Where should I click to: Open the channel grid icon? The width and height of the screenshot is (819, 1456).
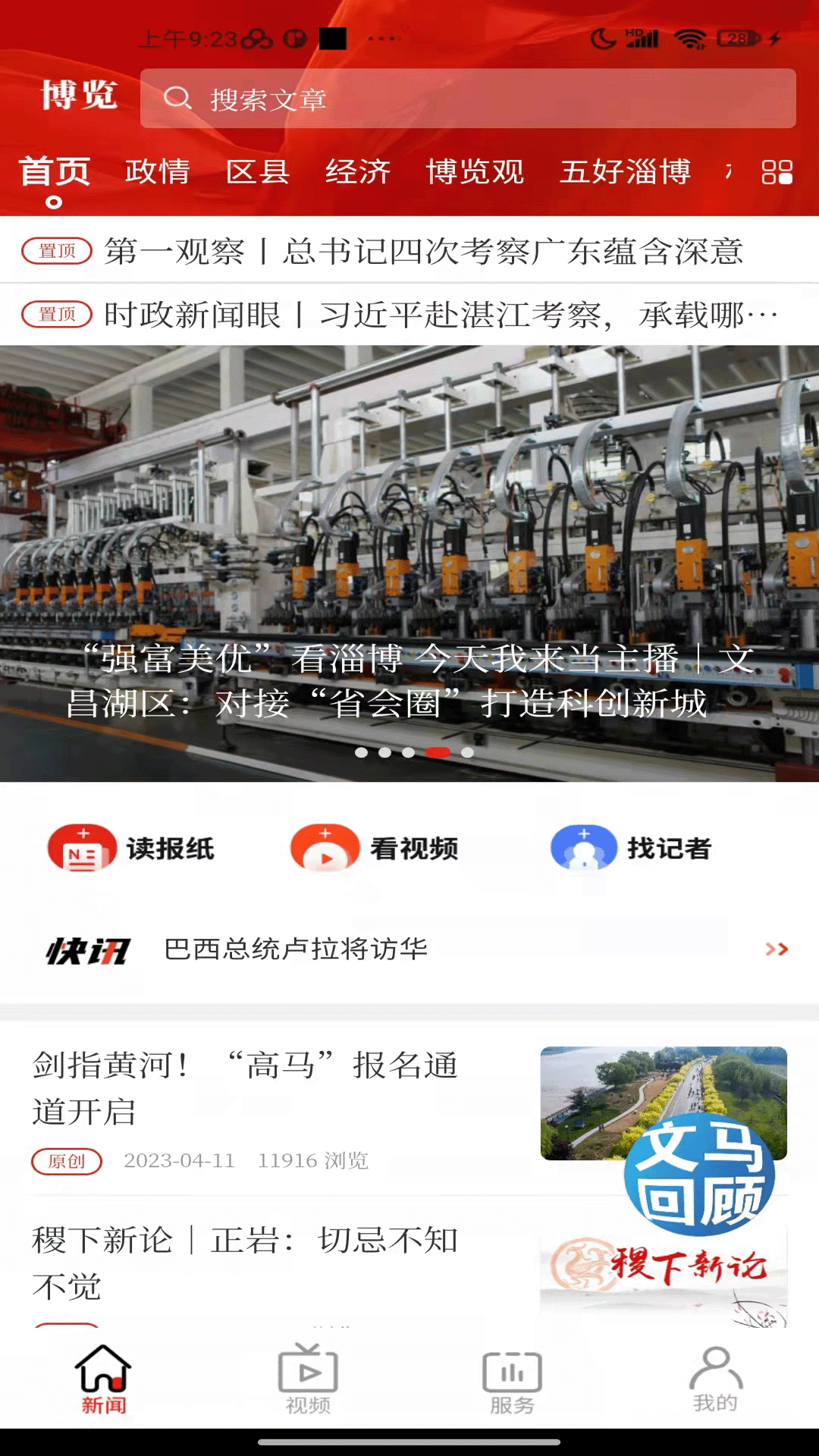point(777,172)
